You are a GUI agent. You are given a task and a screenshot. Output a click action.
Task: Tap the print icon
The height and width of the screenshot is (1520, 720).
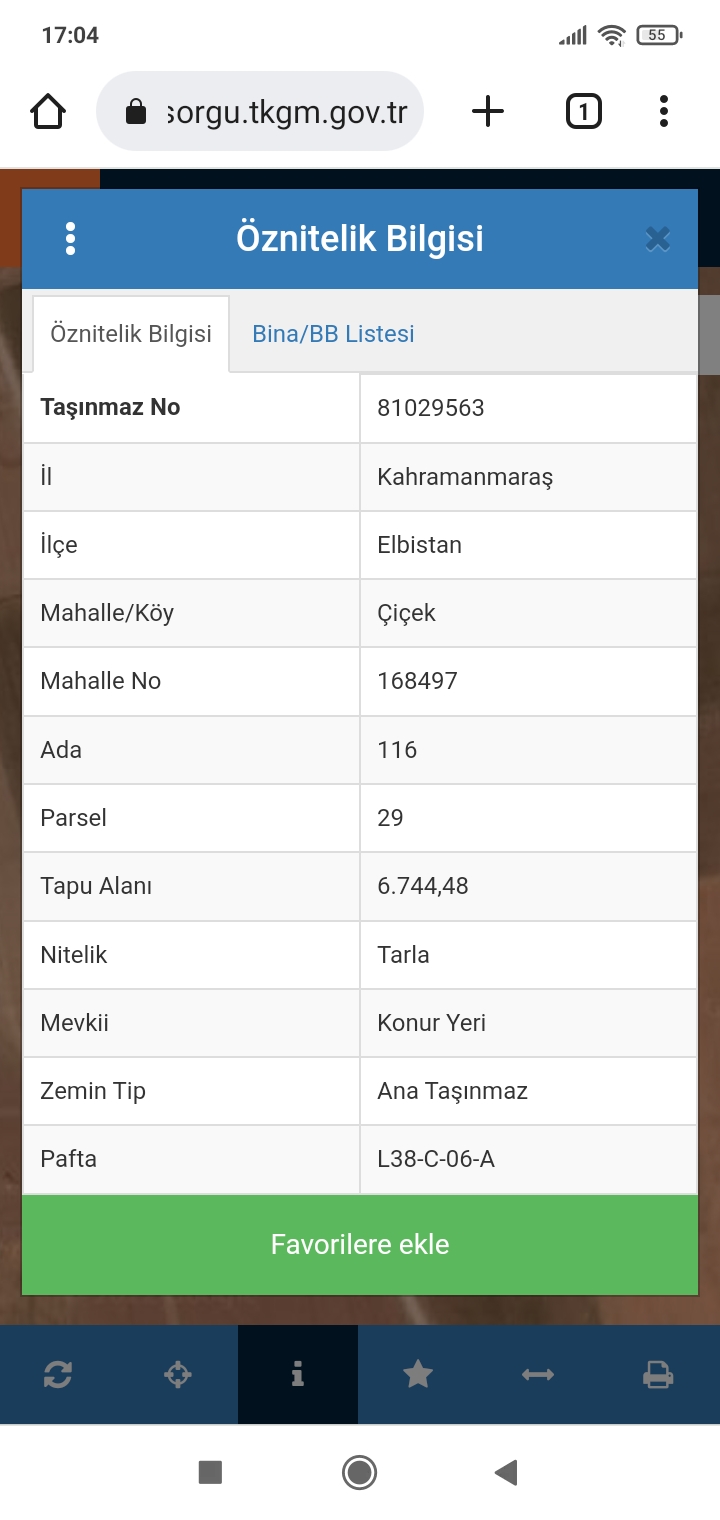657,1375
